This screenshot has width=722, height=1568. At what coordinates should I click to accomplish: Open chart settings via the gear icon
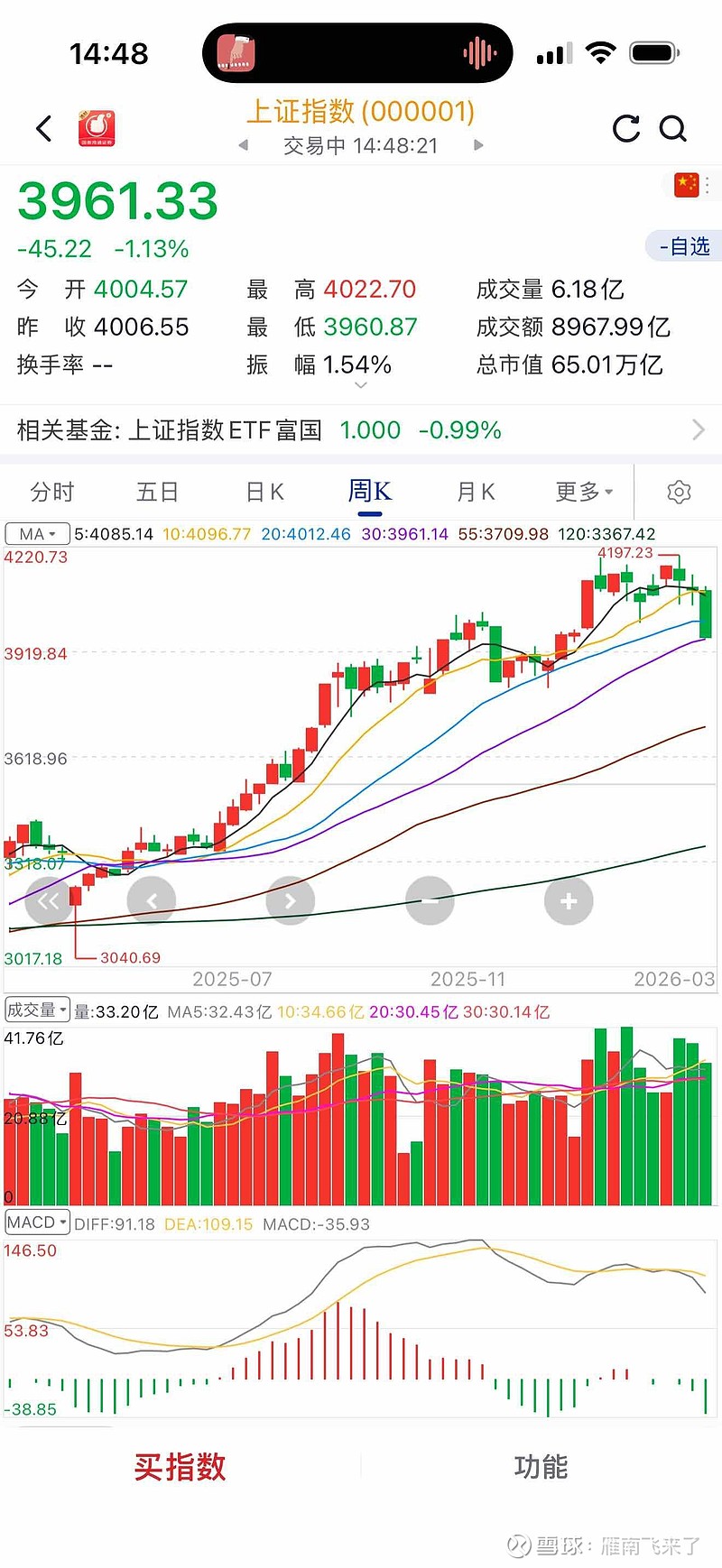click(x=680, y=492)
